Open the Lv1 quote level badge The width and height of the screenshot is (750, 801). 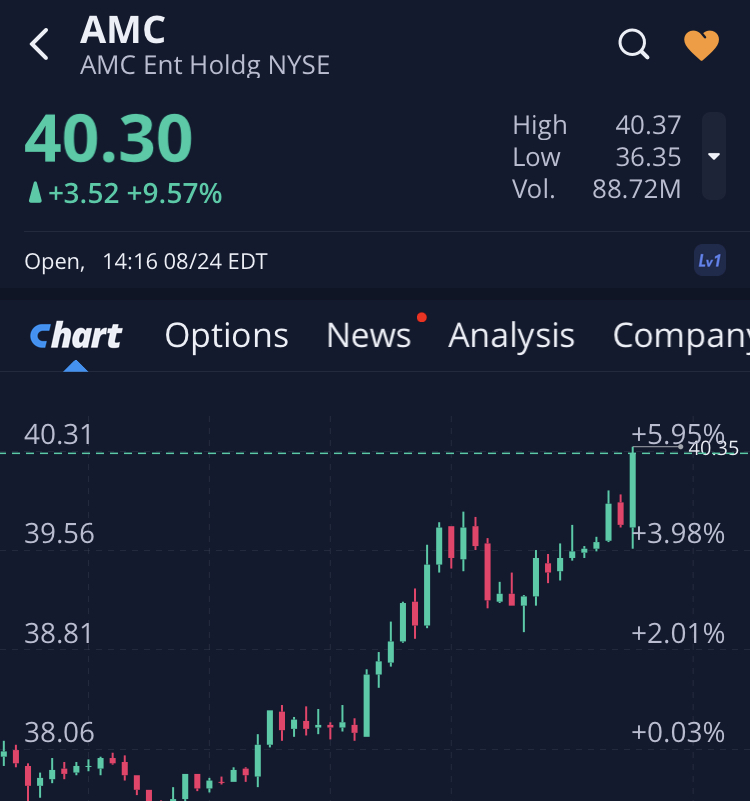(709, 262)
